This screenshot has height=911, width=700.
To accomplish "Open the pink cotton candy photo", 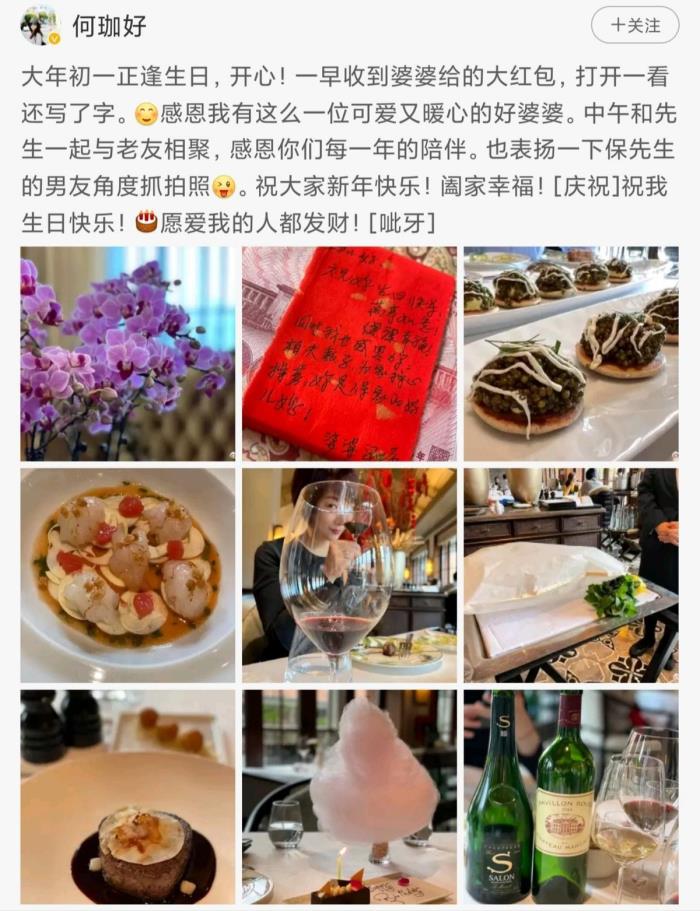I will [x=349, y=797].
